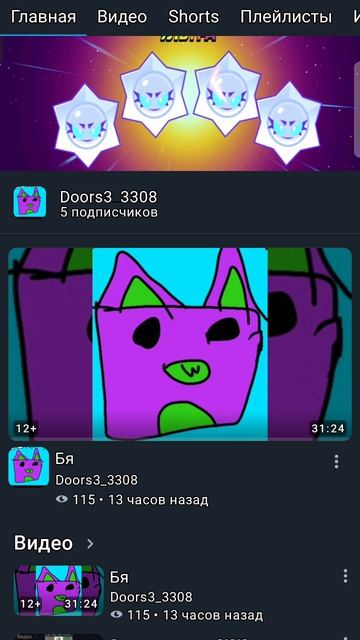
Task: Switch to the Главная tab
Action: point(43,17)
